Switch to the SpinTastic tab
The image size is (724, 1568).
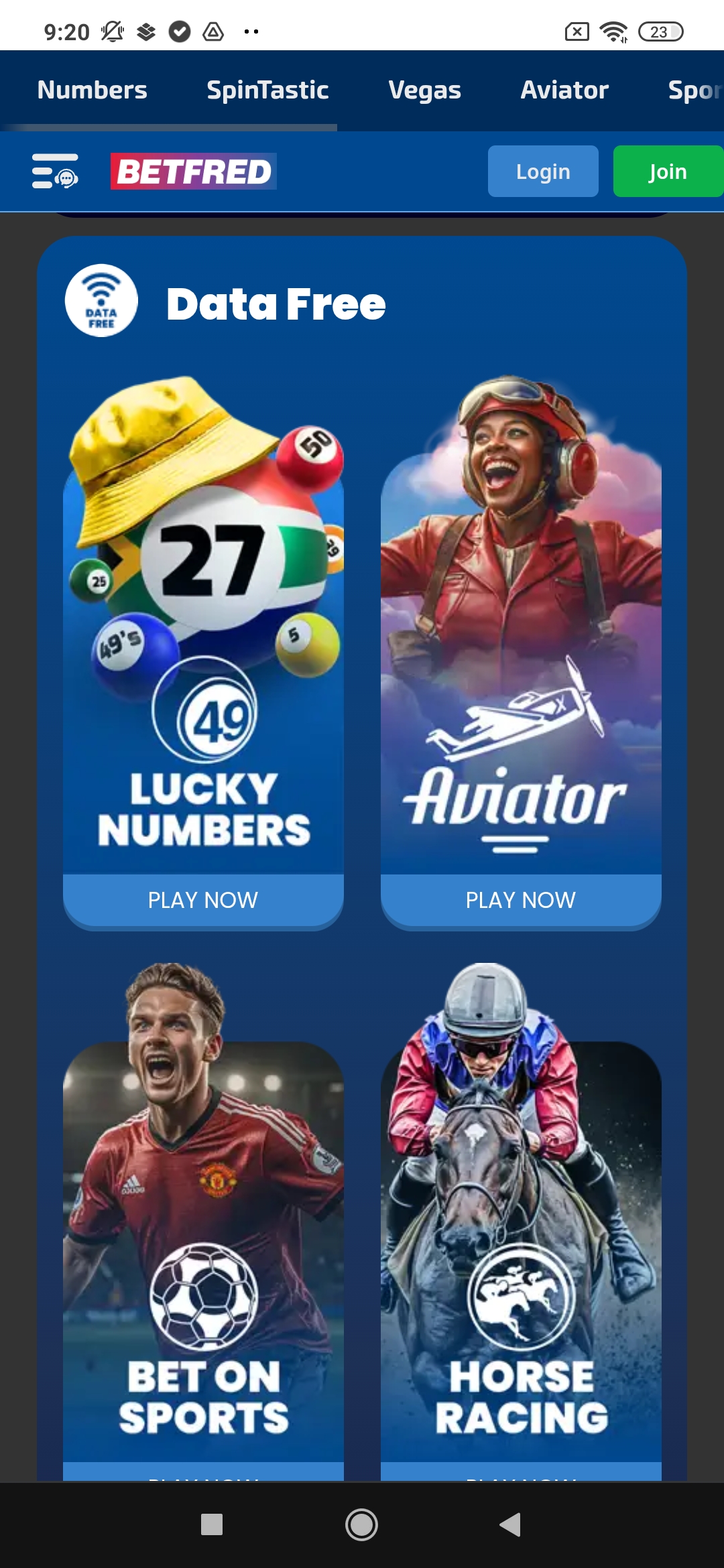[x=266, y=89]
